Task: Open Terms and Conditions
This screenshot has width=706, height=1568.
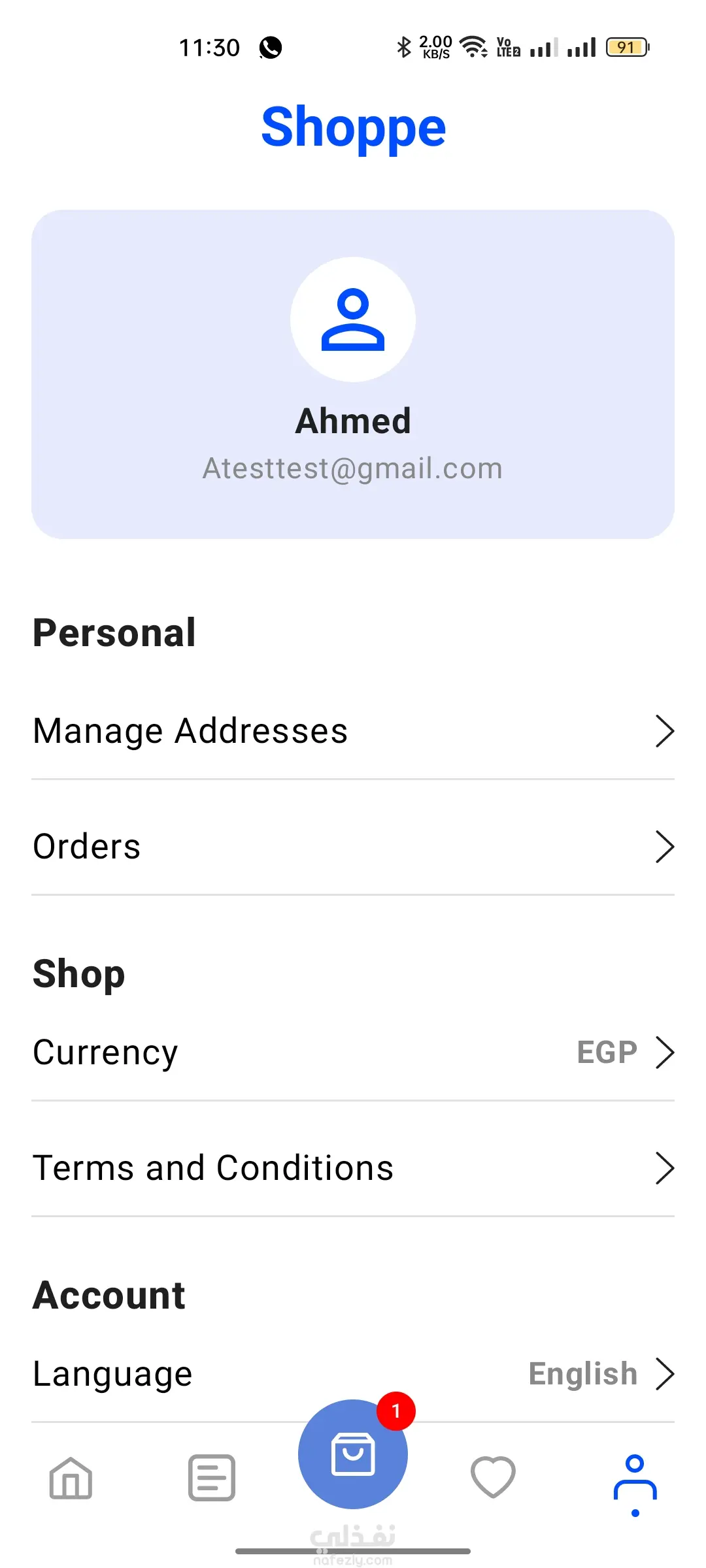Action: pyautogui.click(x=353, y=1168)
